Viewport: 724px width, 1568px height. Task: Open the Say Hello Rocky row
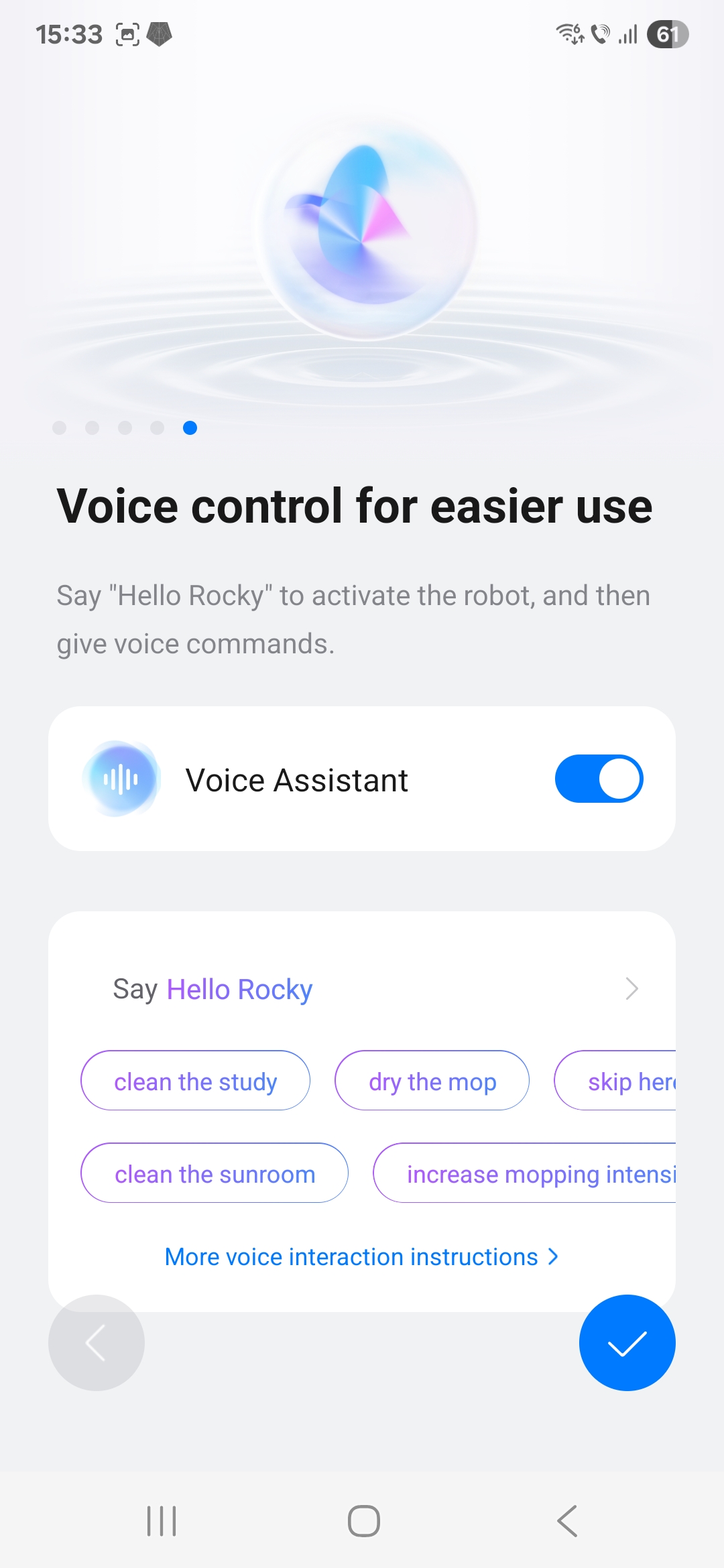pyautogui.click(x=362, y=989)
